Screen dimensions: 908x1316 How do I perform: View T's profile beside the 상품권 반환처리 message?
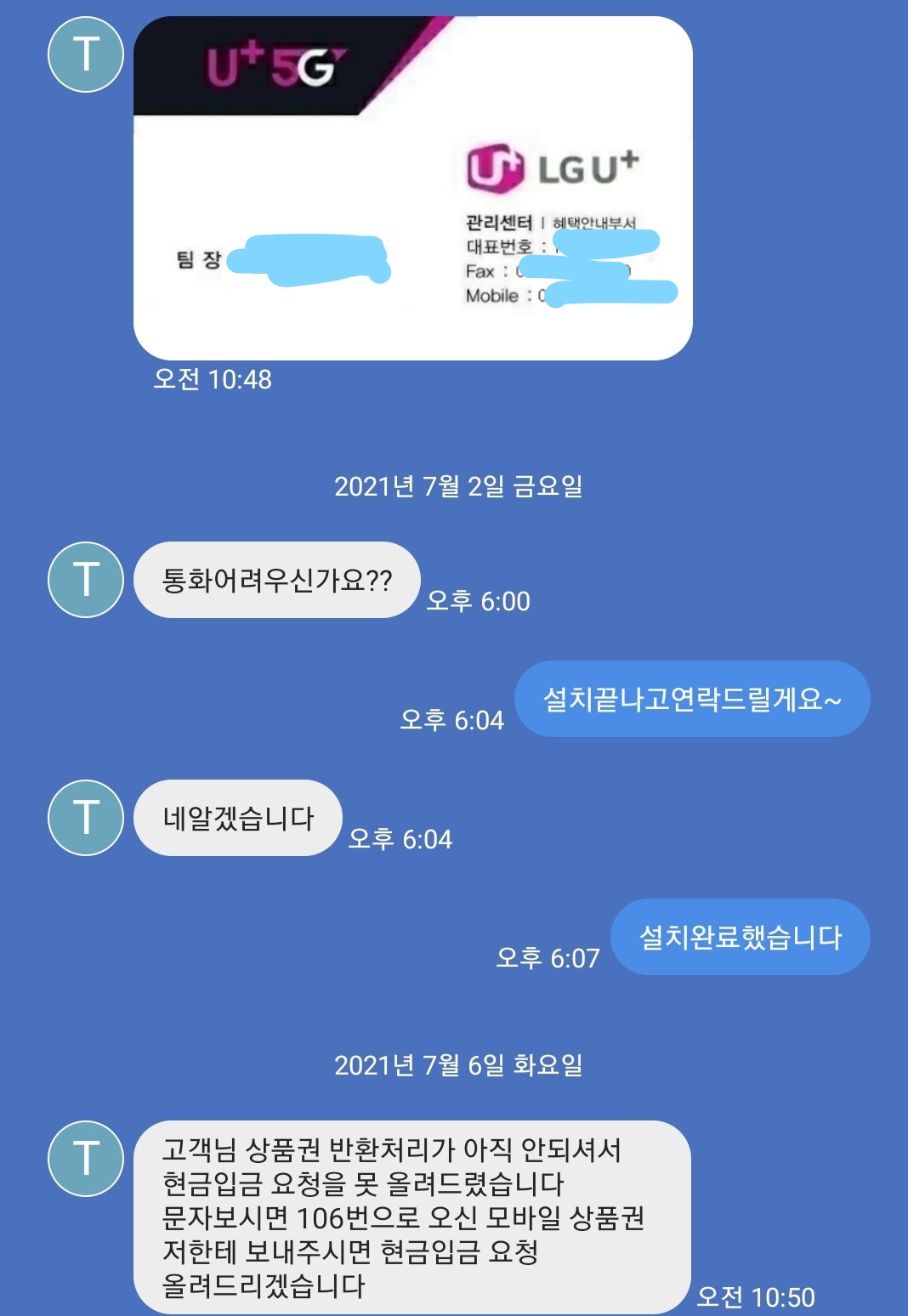pos(86,1159)
